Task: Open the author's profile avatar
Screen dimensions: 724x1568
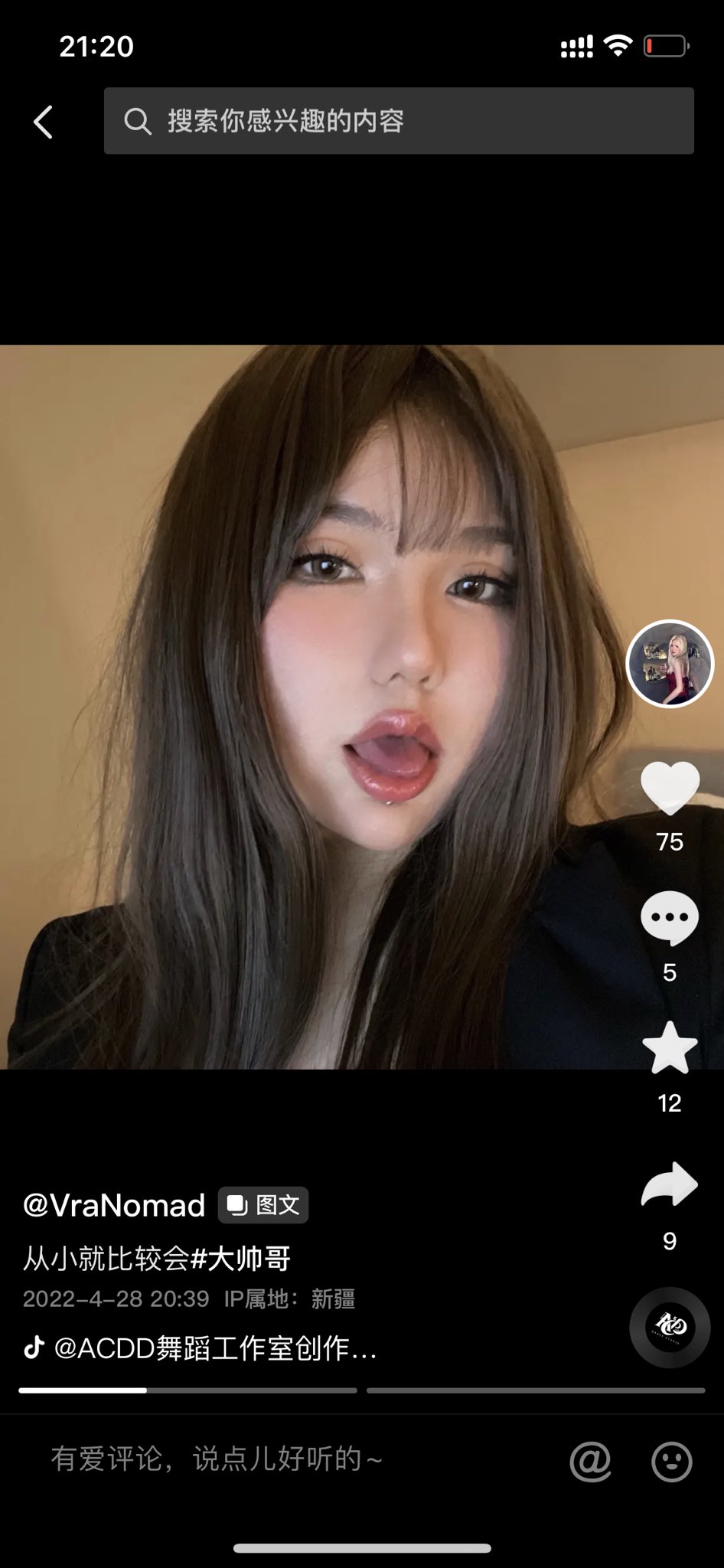Action: click(x=670, y=664)
